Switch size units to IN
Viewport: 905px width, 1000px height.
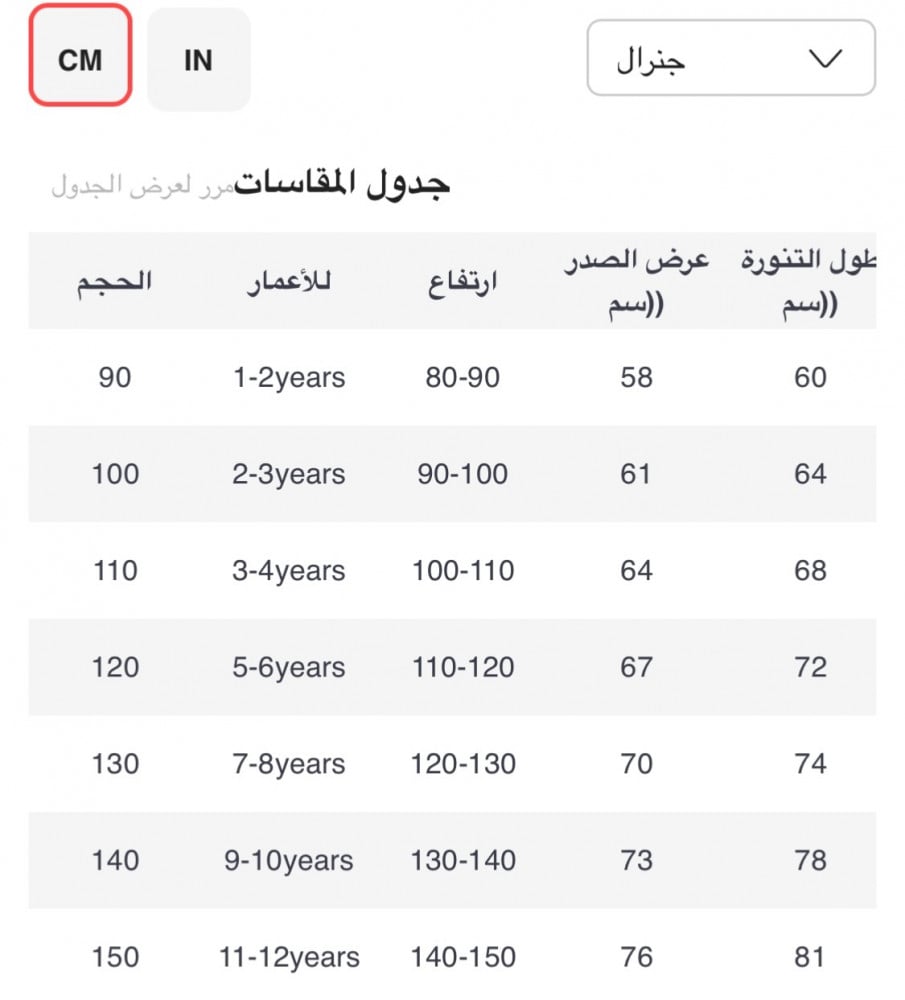point(198,60)
